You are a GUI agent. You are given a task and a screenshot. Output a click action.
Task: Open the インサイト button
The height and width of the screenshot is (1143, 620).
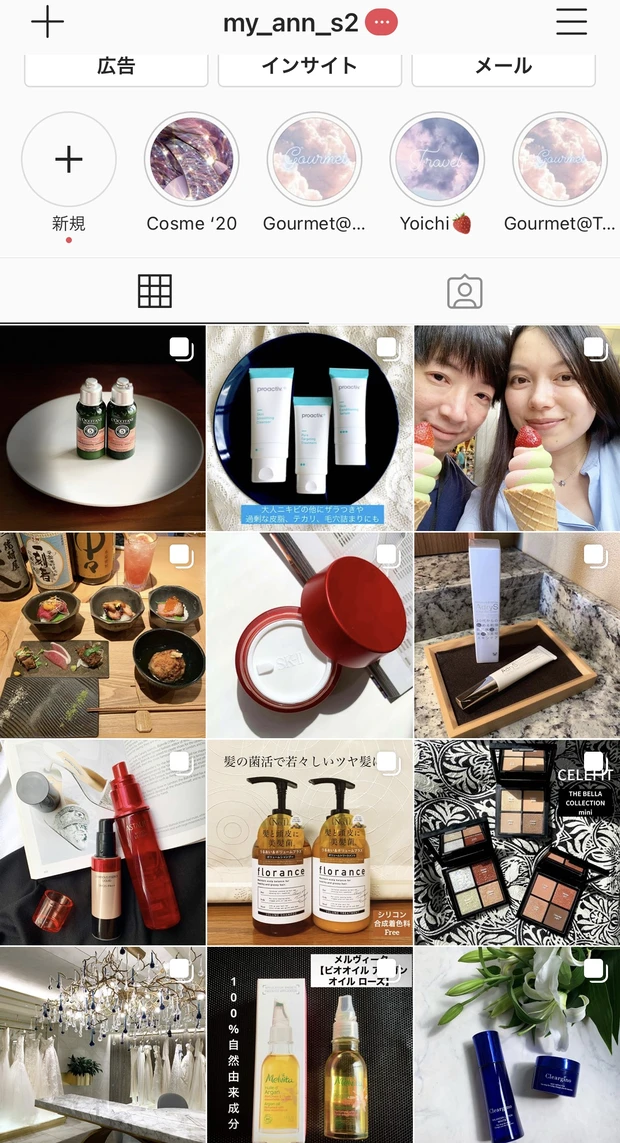[309, 67]
